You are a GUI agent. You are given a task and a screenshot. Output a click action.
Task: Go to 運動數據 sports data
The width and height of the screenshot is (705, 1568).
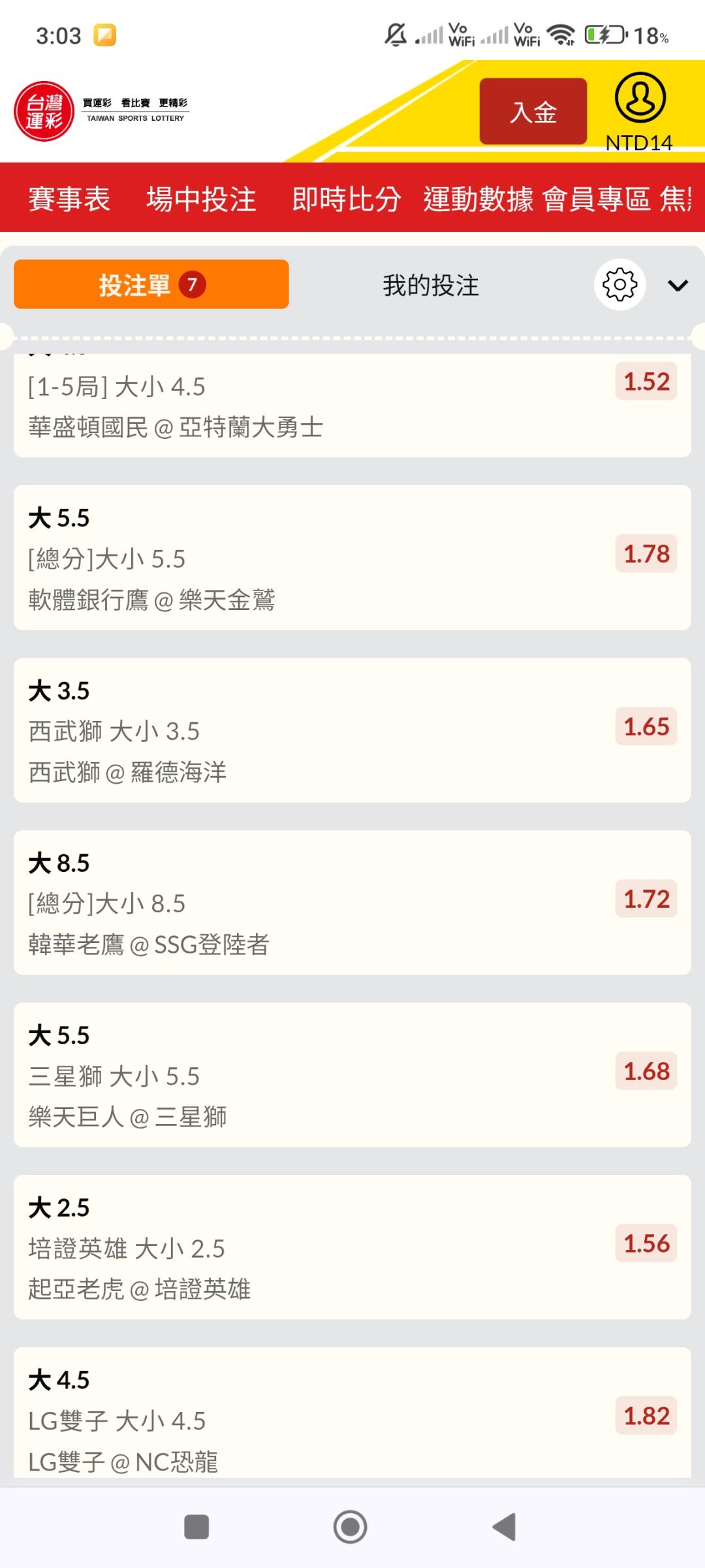pyautogui.click(x=478, y=199)
